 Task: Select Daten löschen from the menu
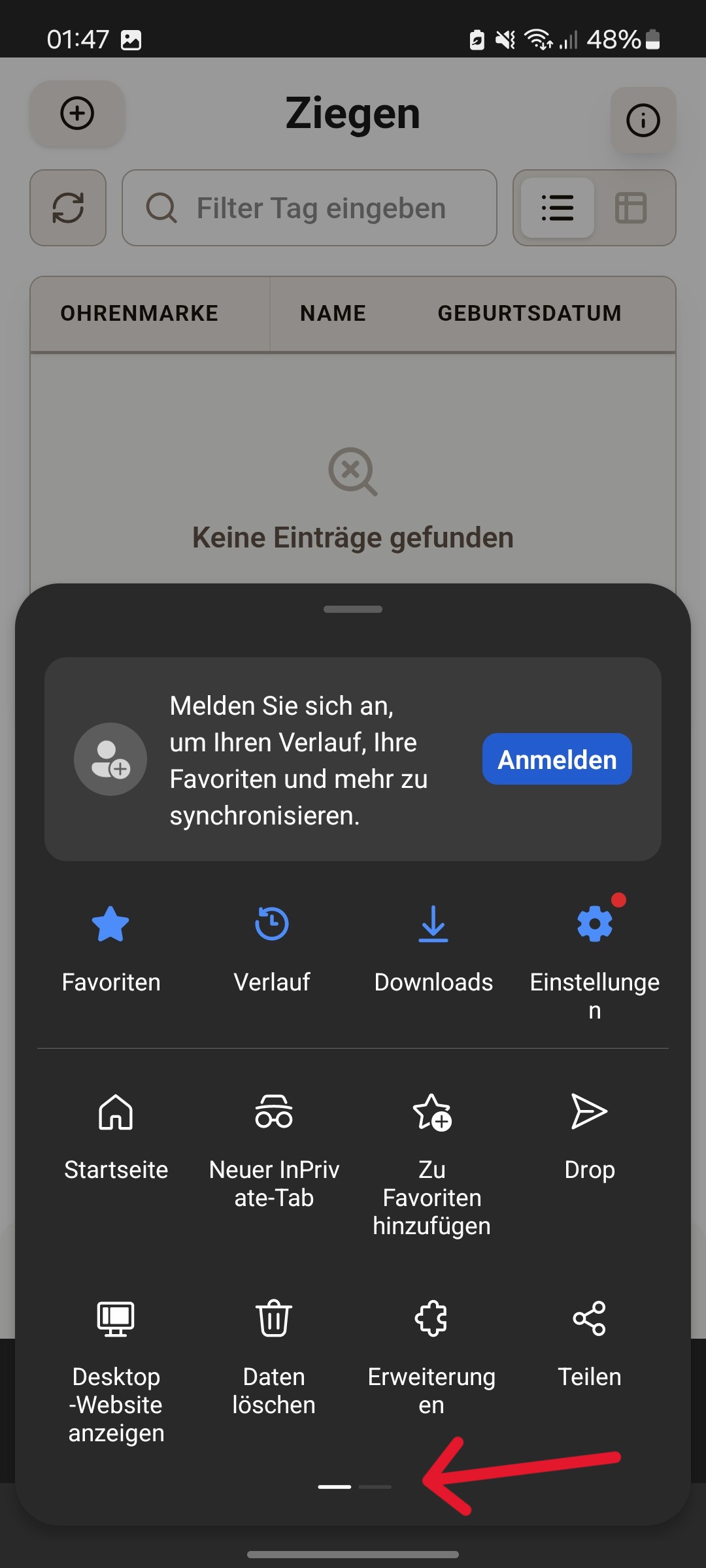coord(273,1318)
